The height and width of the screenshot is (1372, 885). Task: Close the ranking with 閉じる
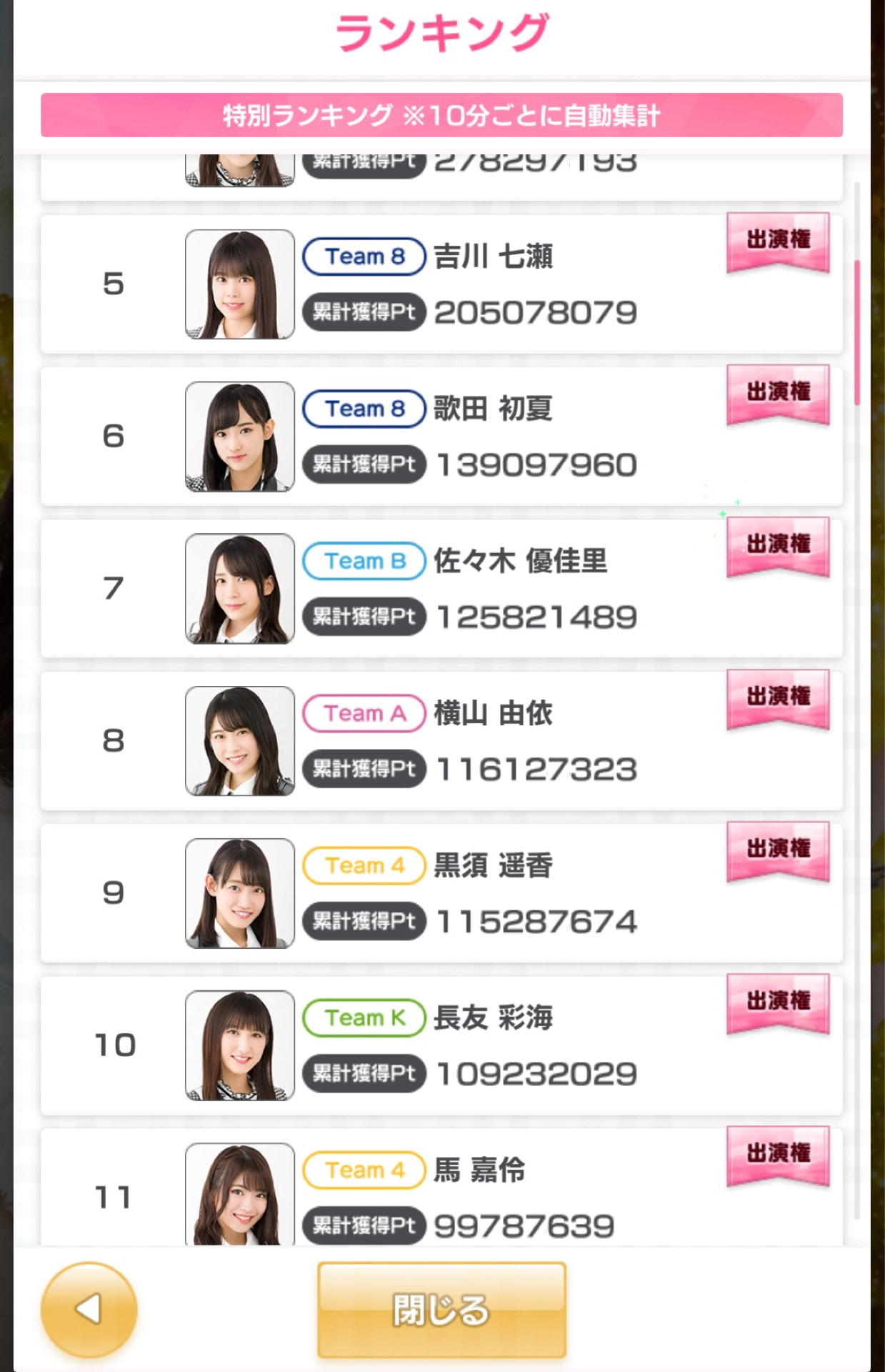(441, 1309)
